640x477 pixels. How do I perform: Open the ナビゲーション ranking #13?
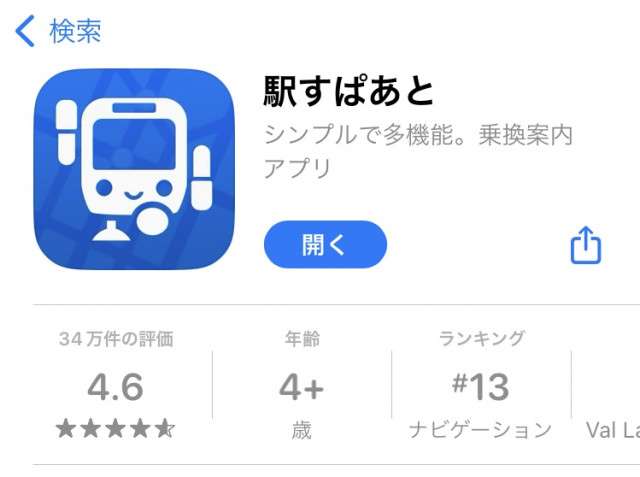pyautogui.click(x=481, y=385)
